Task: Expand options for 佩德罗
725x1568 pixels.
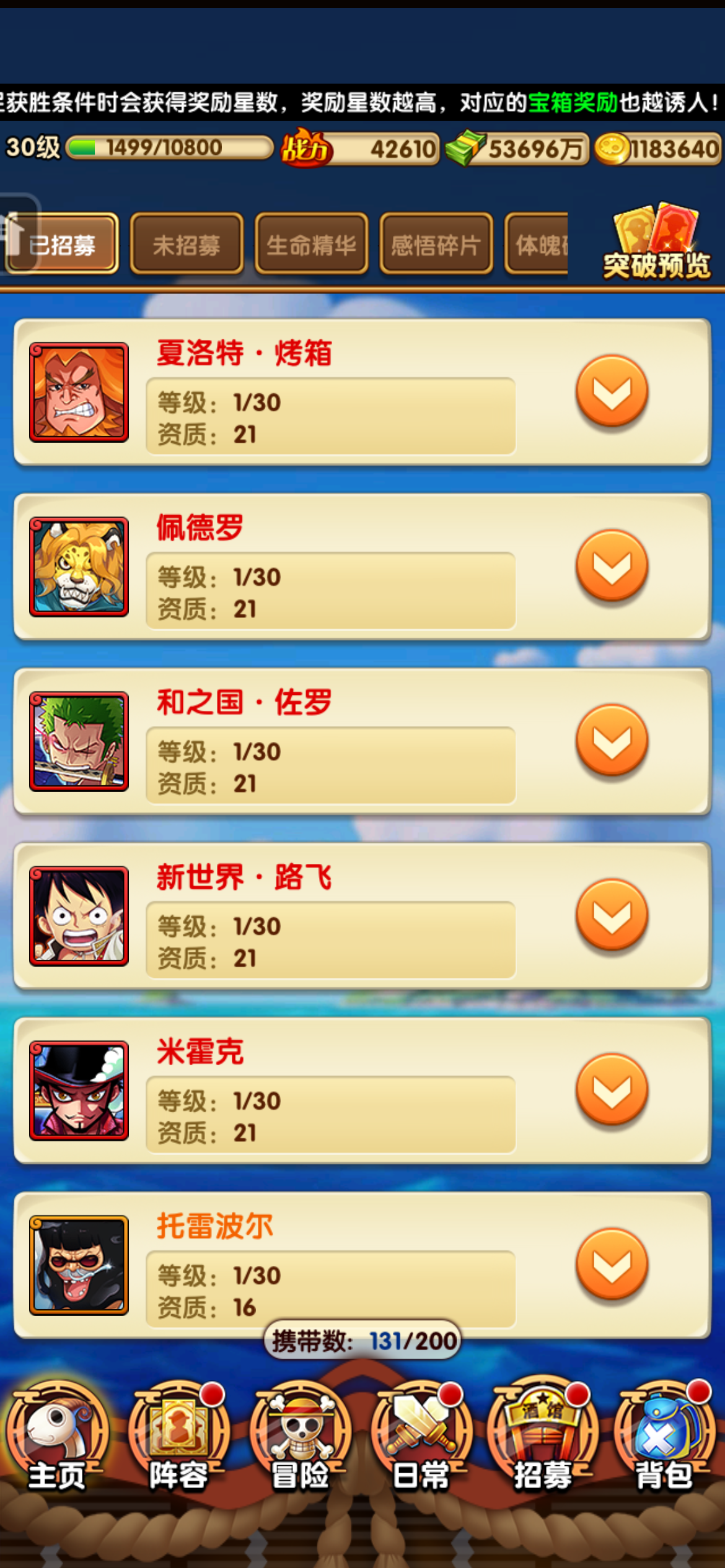Action: point(612,565)
